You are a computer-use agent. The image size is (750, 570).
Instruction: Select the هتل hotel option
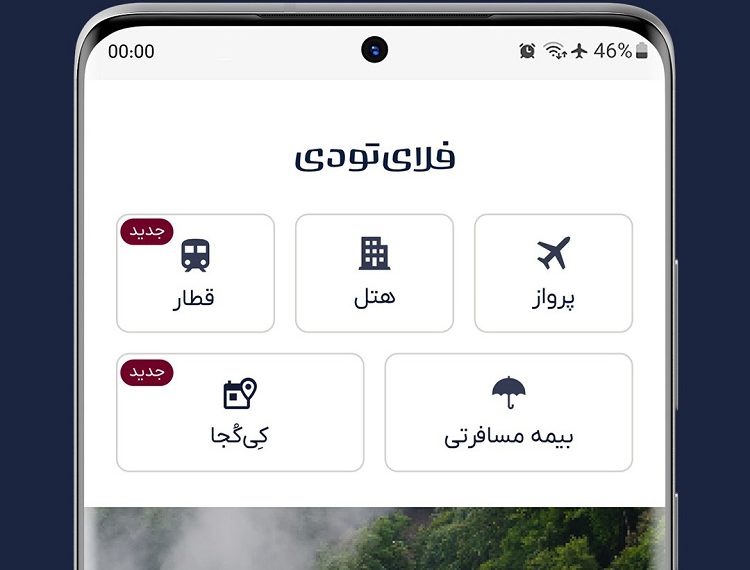point(374,273)
